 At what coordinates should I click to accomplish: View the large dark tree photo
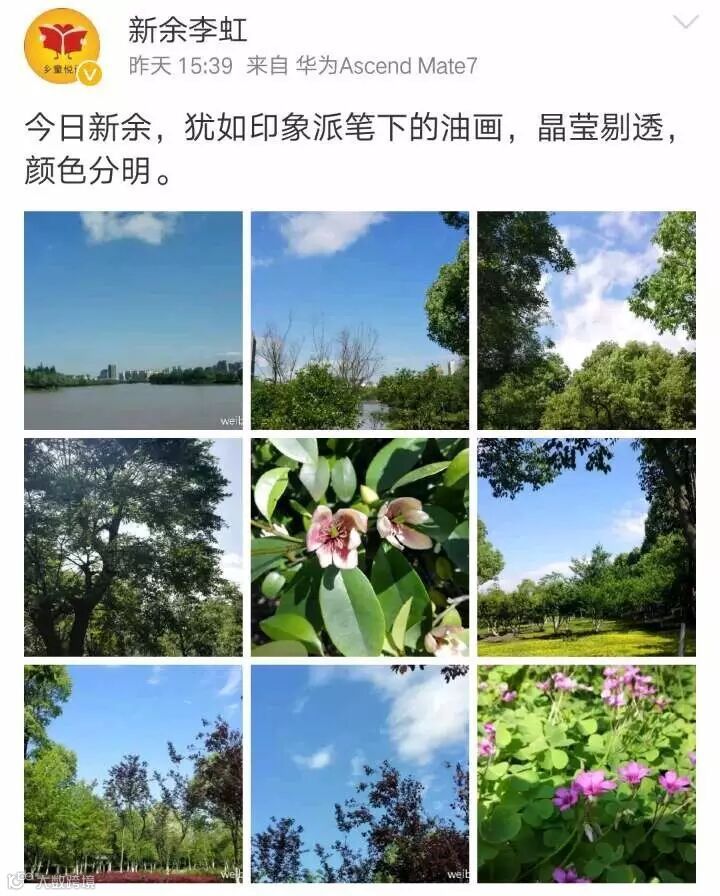[133, 547]
